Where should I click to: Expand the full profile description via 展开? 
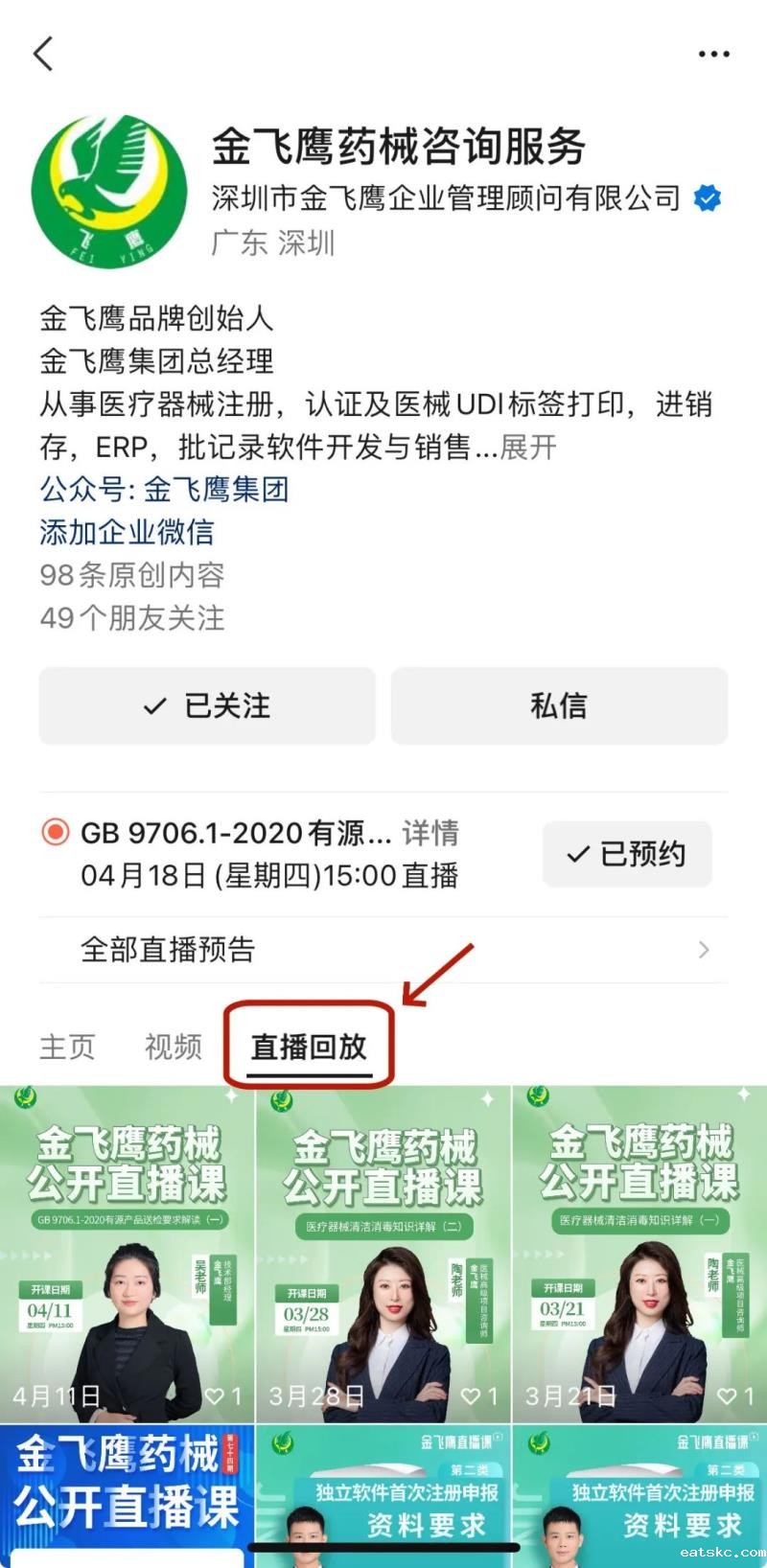click(x=528, y=447)
